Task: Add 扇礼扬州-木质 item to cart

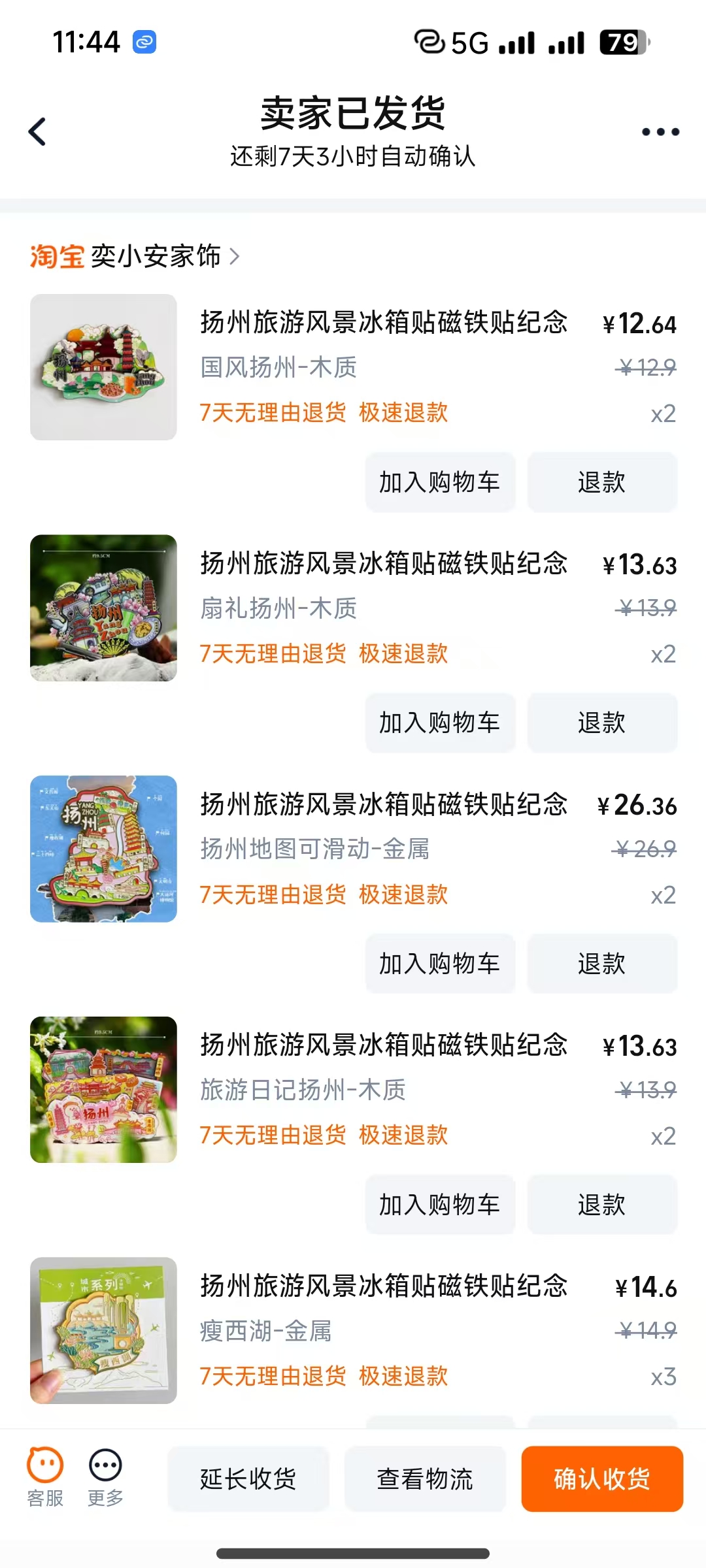Action: [x=440, y=723]
